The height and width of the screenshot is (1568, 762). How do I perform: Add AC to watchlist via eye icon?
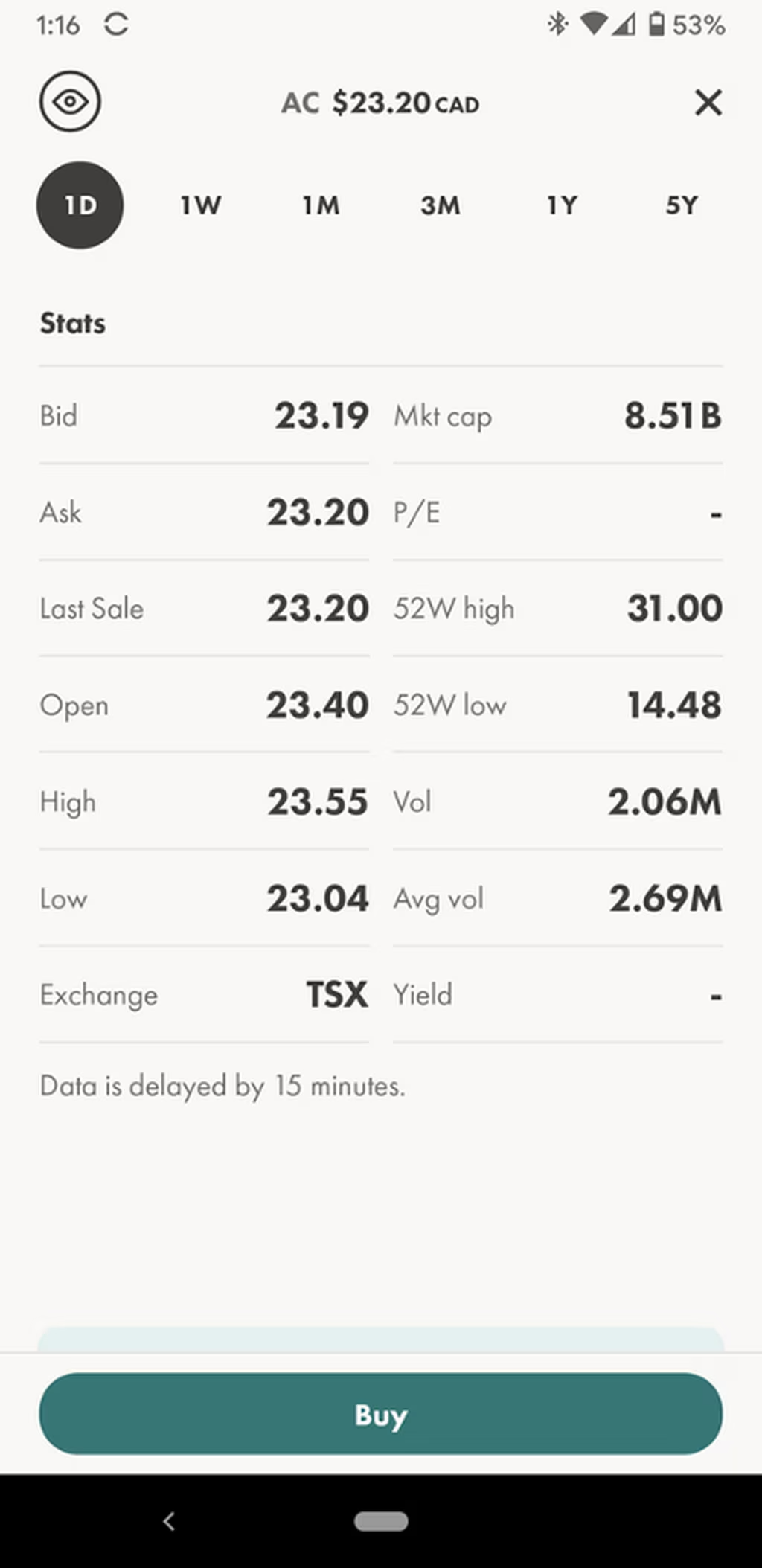tap(70, 102)
